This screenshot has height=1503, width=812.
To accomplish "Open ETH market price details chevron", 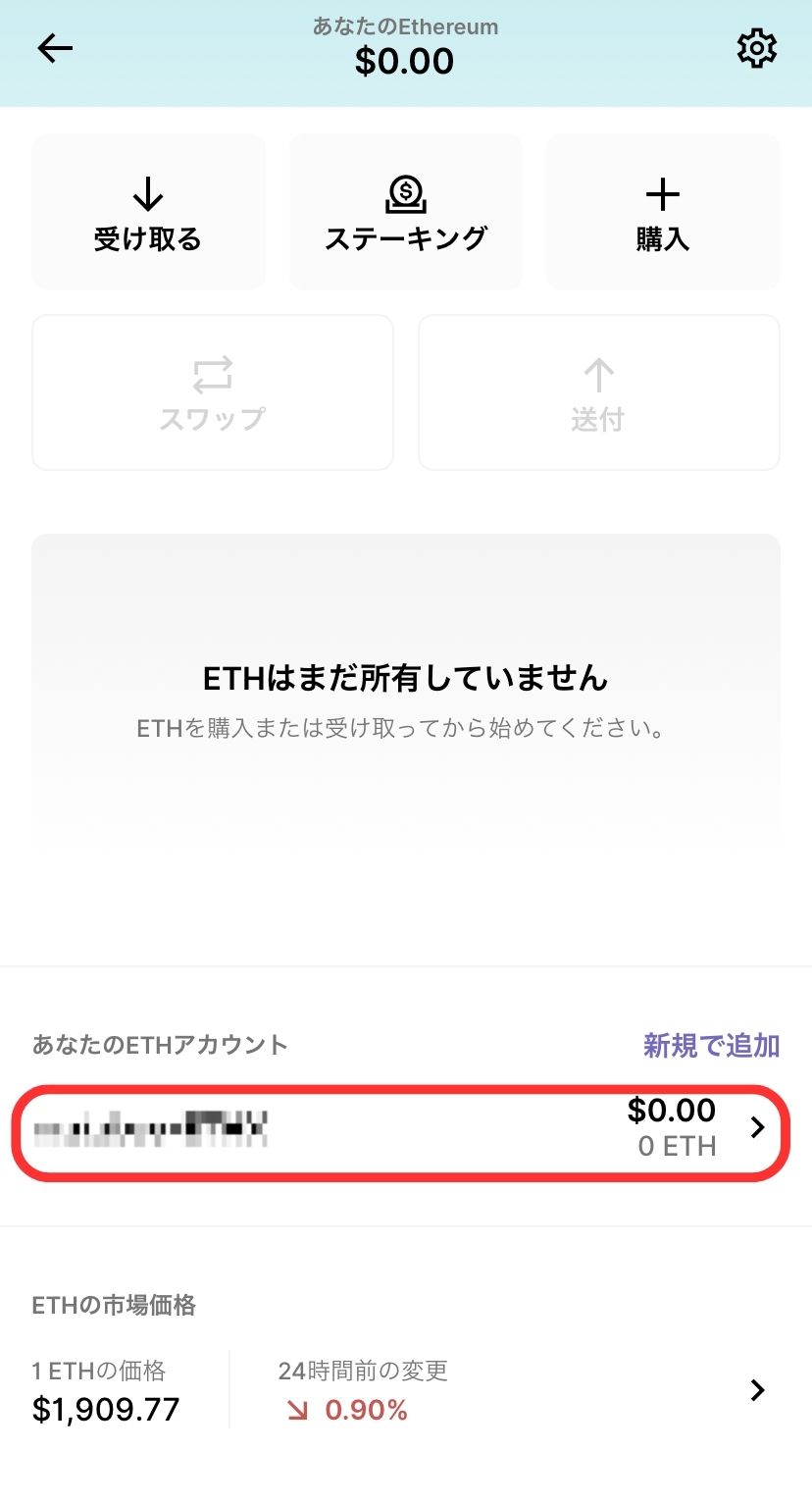I will 757,1390.
